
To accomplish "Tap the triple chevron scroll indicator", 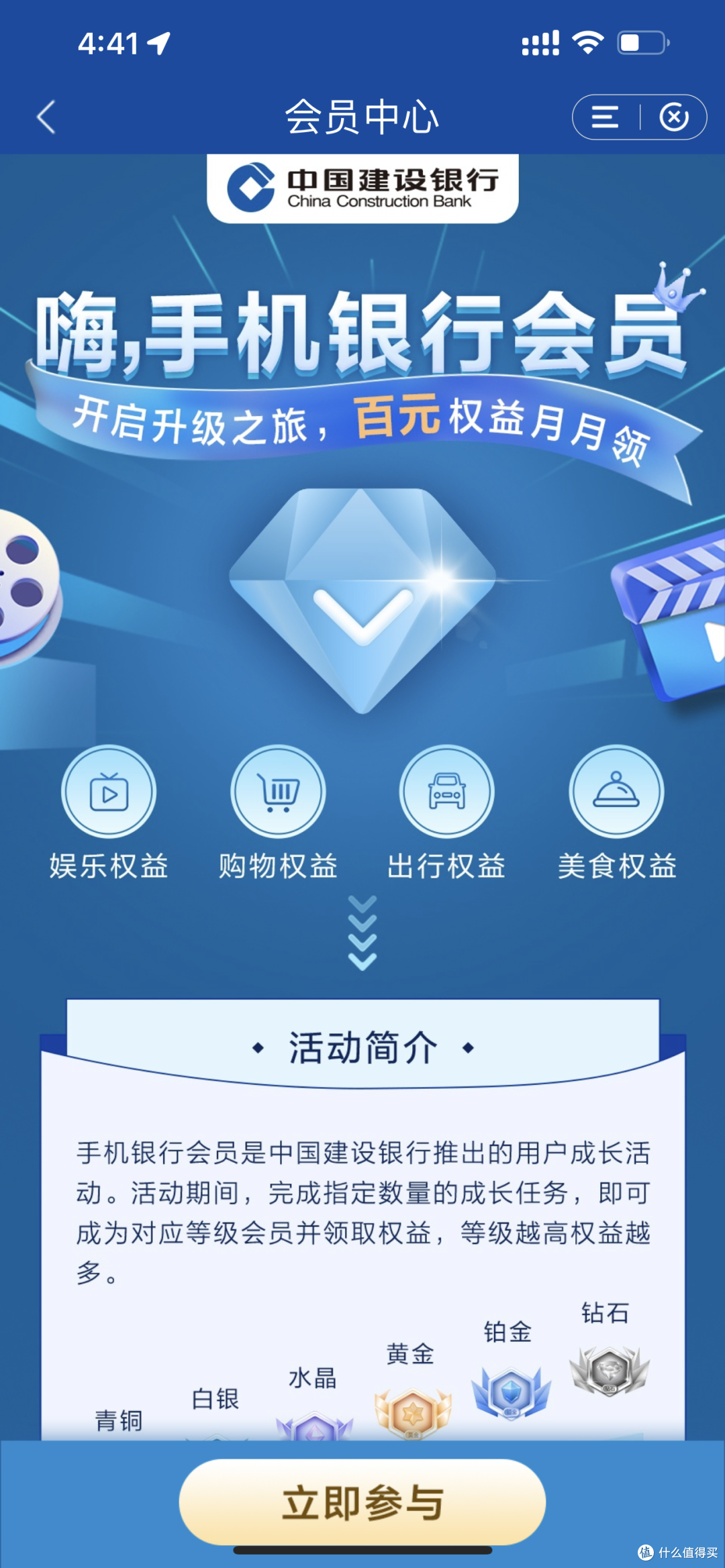I will click(x=362, y=933).
